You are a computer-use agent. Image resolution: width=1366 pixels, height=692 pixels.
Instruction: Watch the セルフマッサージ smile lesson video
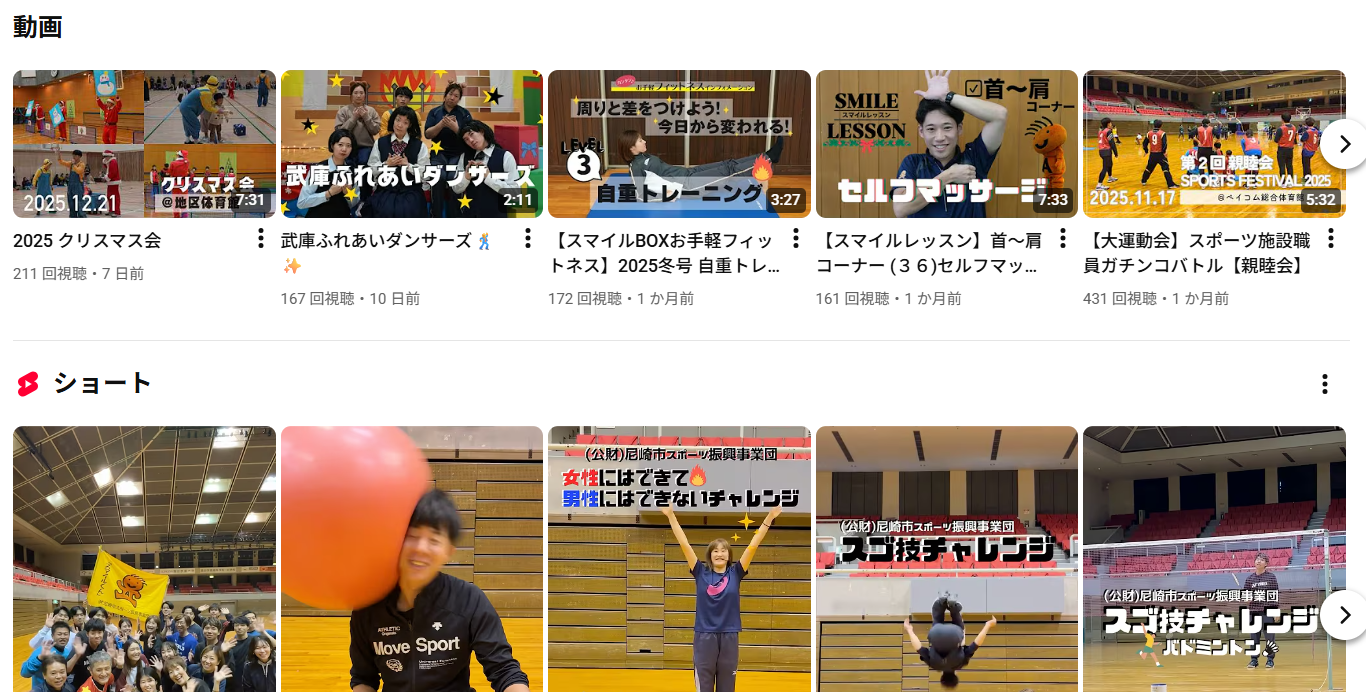[946, 144]
